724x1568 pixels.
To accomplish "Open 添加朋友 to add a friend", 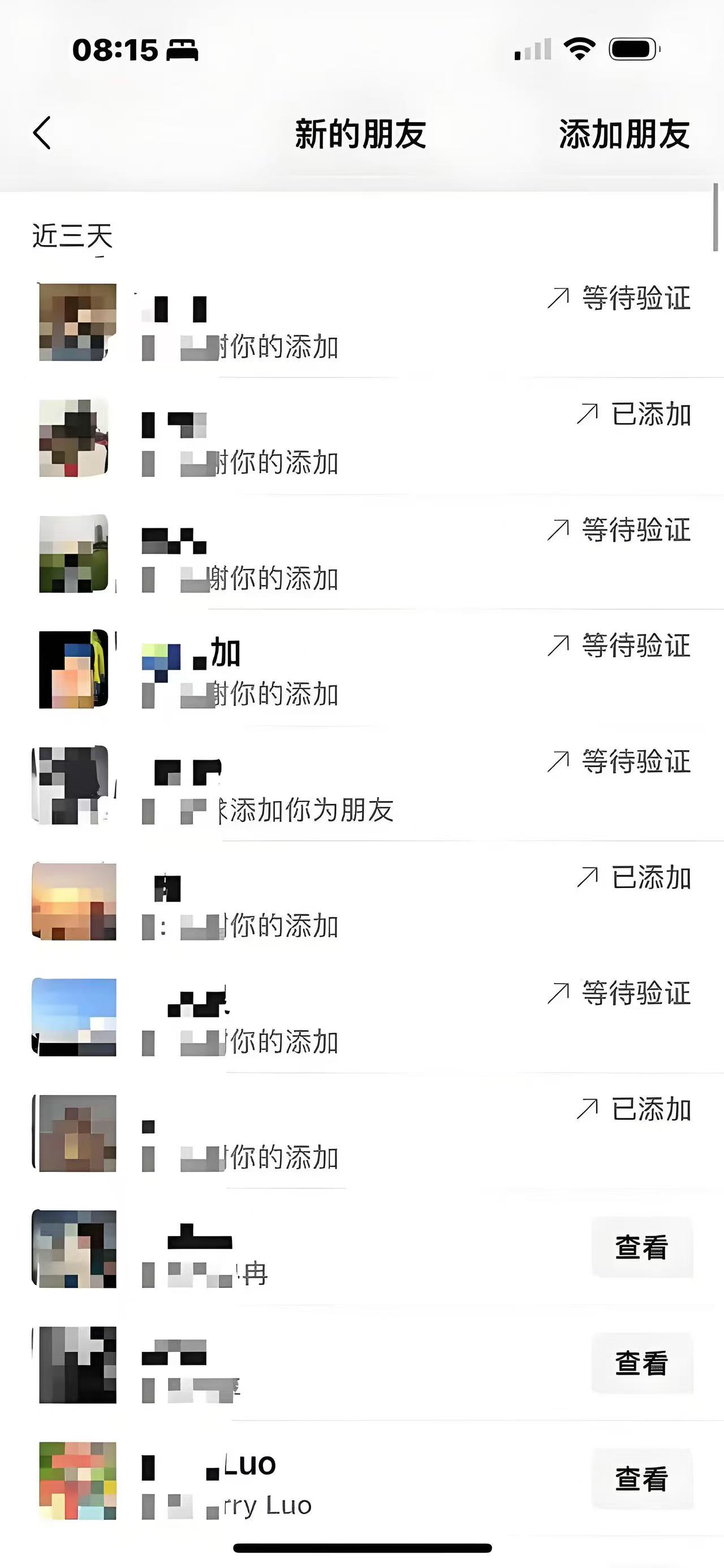I will (x=623, y=135).
